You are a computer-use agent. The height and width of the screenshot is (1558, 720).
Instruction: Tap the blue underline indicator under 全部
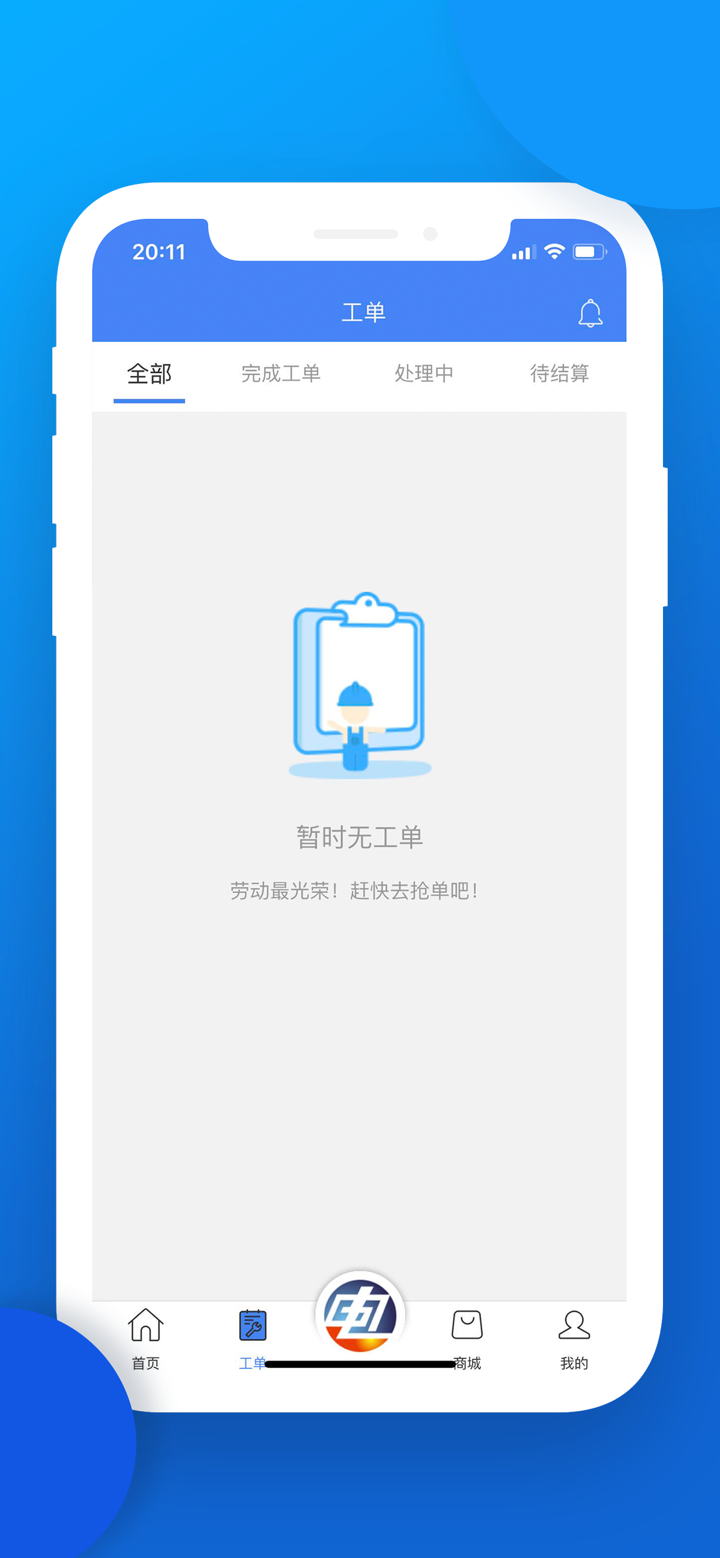(x=148, y=402)
